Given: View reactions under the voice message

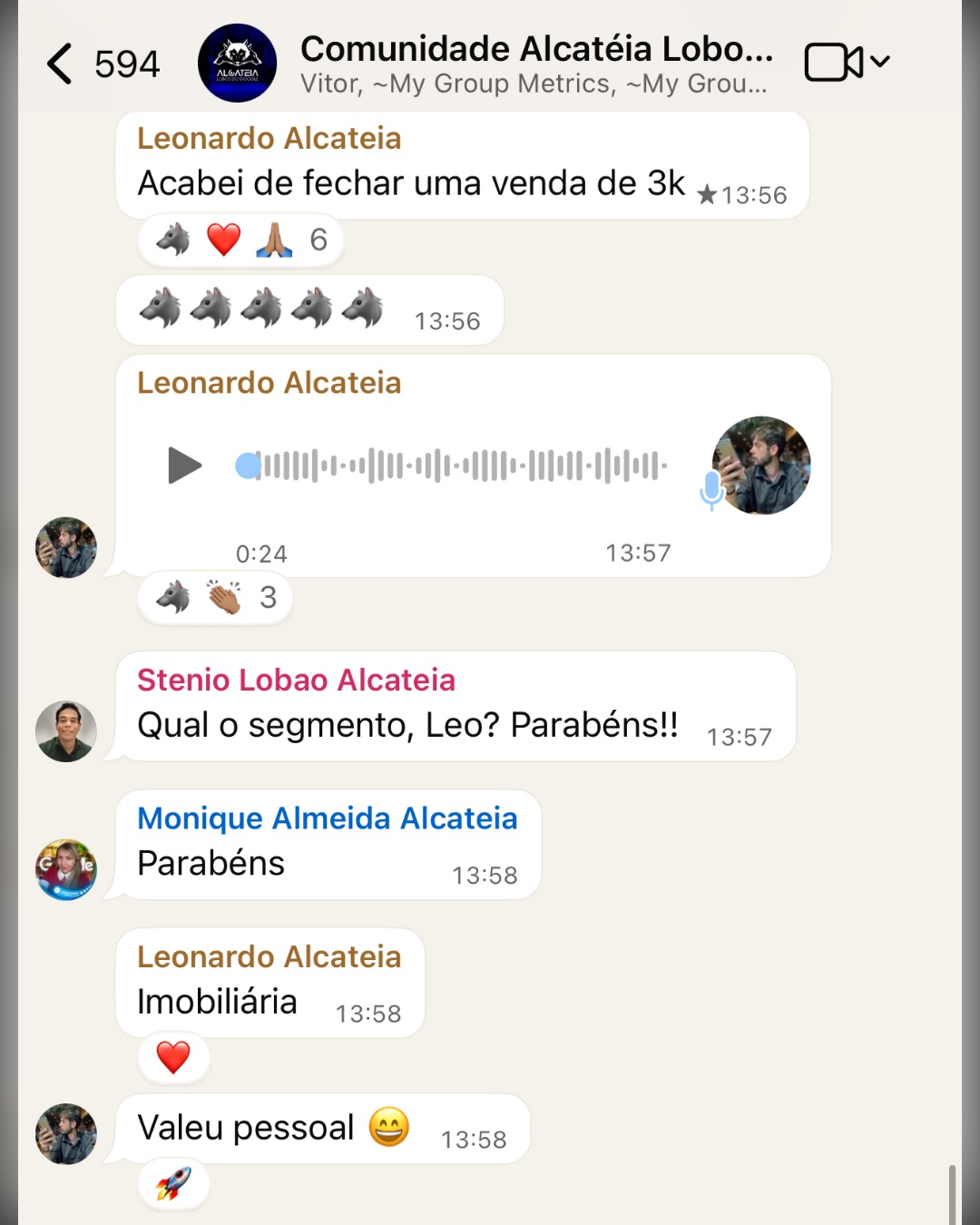Looking at the screenshot, I should 216,598.
